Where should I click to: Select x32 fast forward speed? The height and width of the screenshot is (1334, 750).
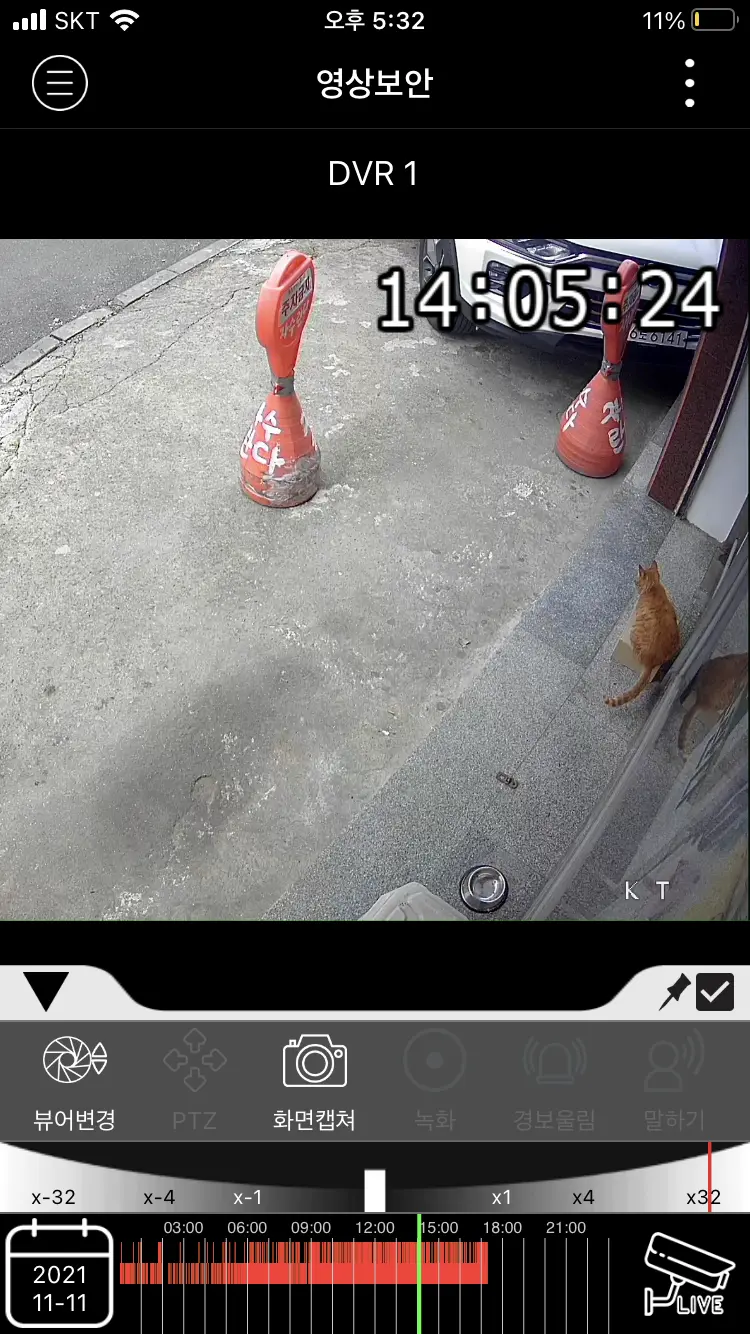click(x=703, y=1197)
